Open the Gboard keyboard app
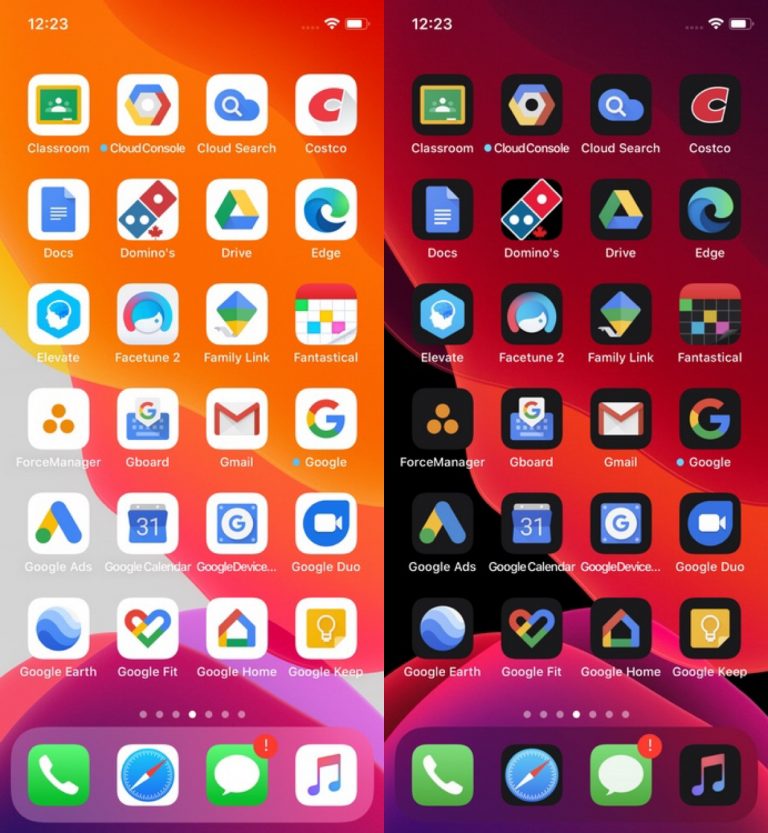 (147, 420)
